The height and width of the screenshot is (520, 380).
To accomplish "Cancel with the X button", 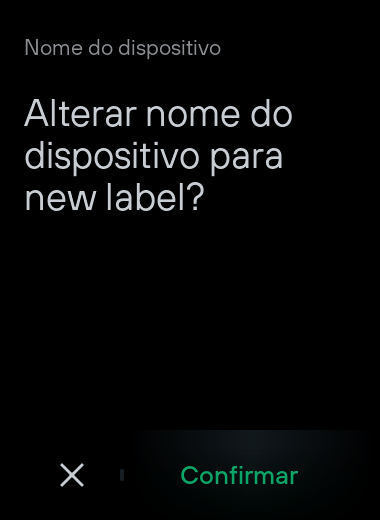I will click(72, 475).
